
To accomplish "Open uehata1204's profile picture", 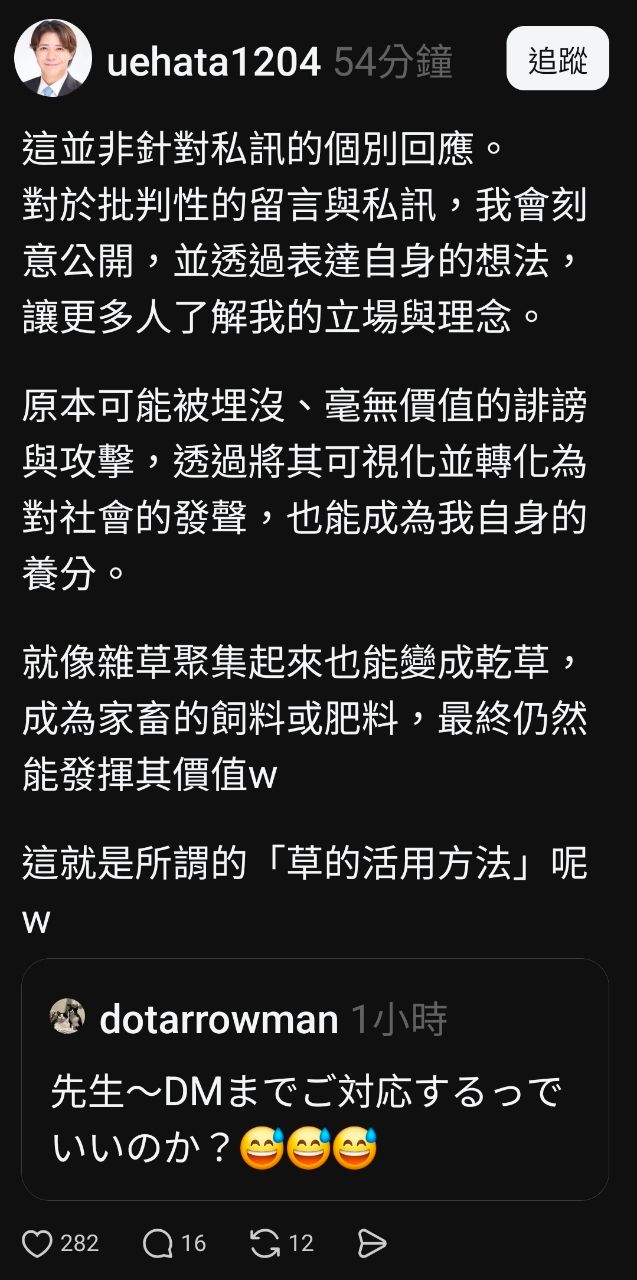I will [52, 58].
